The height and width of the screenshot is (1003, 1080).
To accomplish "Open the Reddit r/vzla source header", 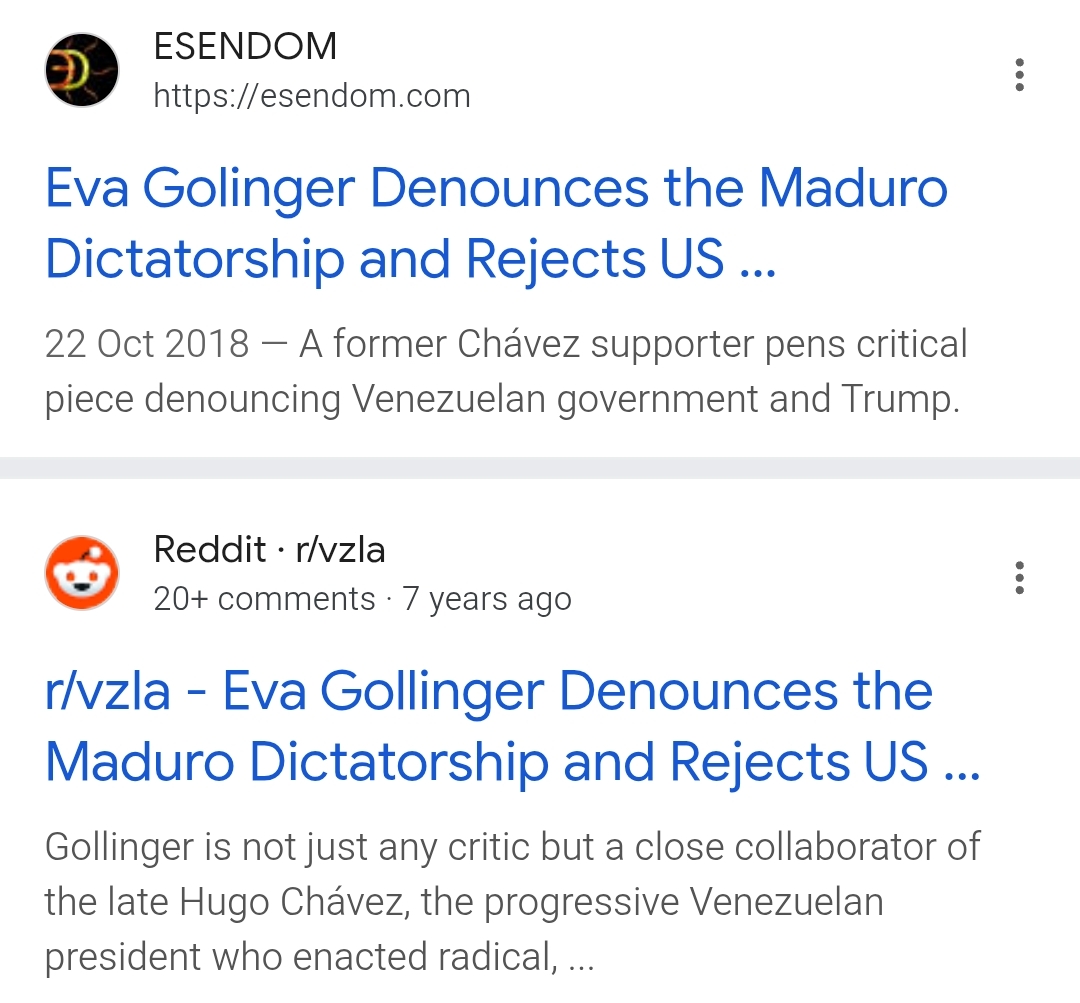I will pos(270,550).
